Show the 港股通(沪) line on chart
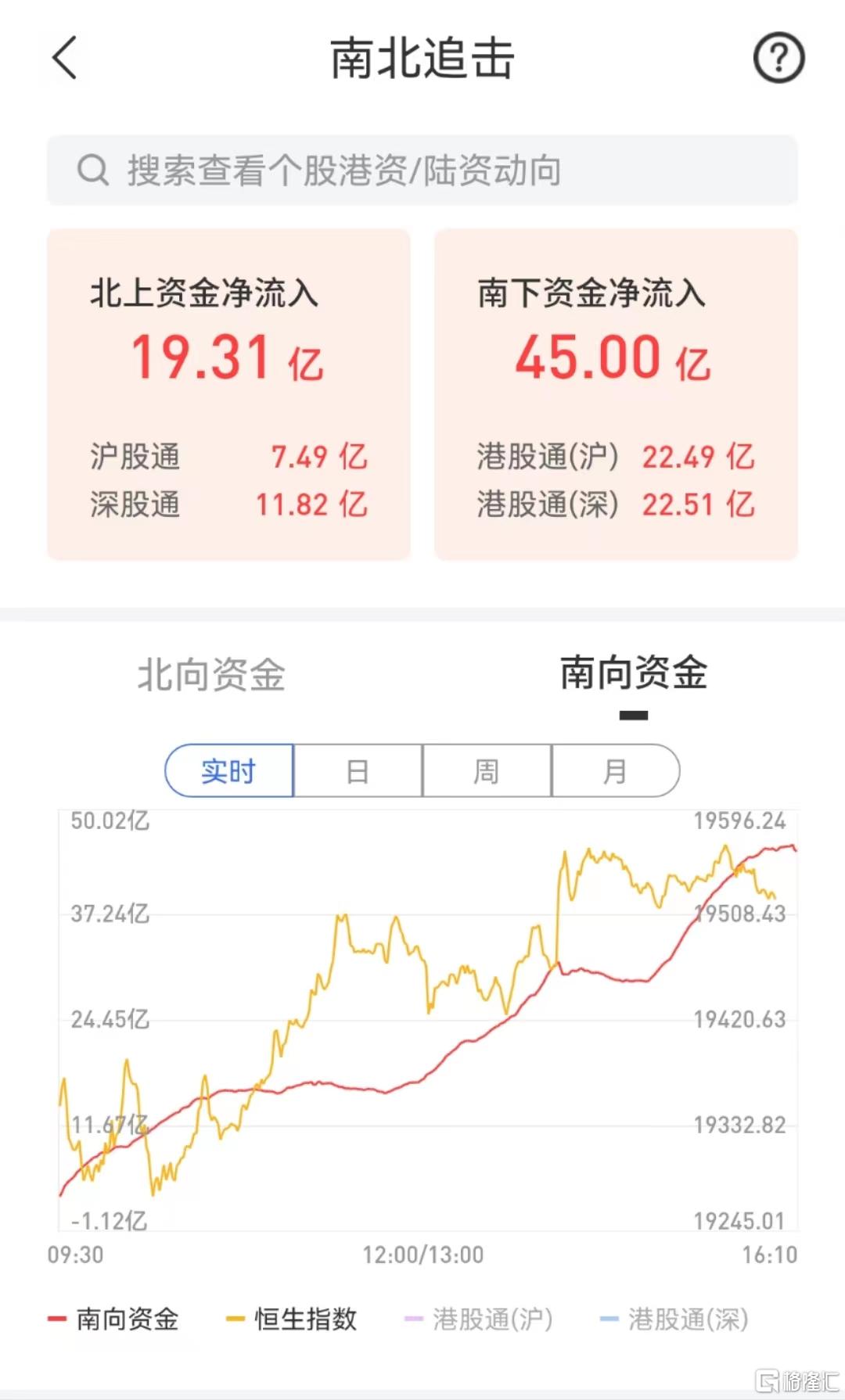The height and width of the screenshot is (1400, 845). [479, 1319]
